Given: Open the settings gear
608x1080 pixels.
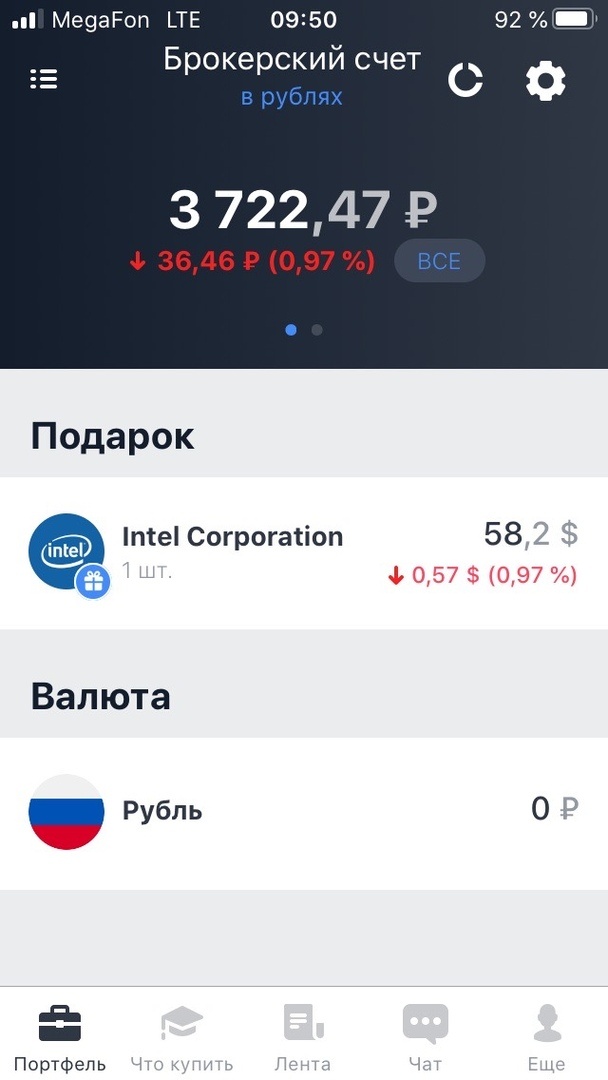Looking at the screenshot, I should [545, 81].
